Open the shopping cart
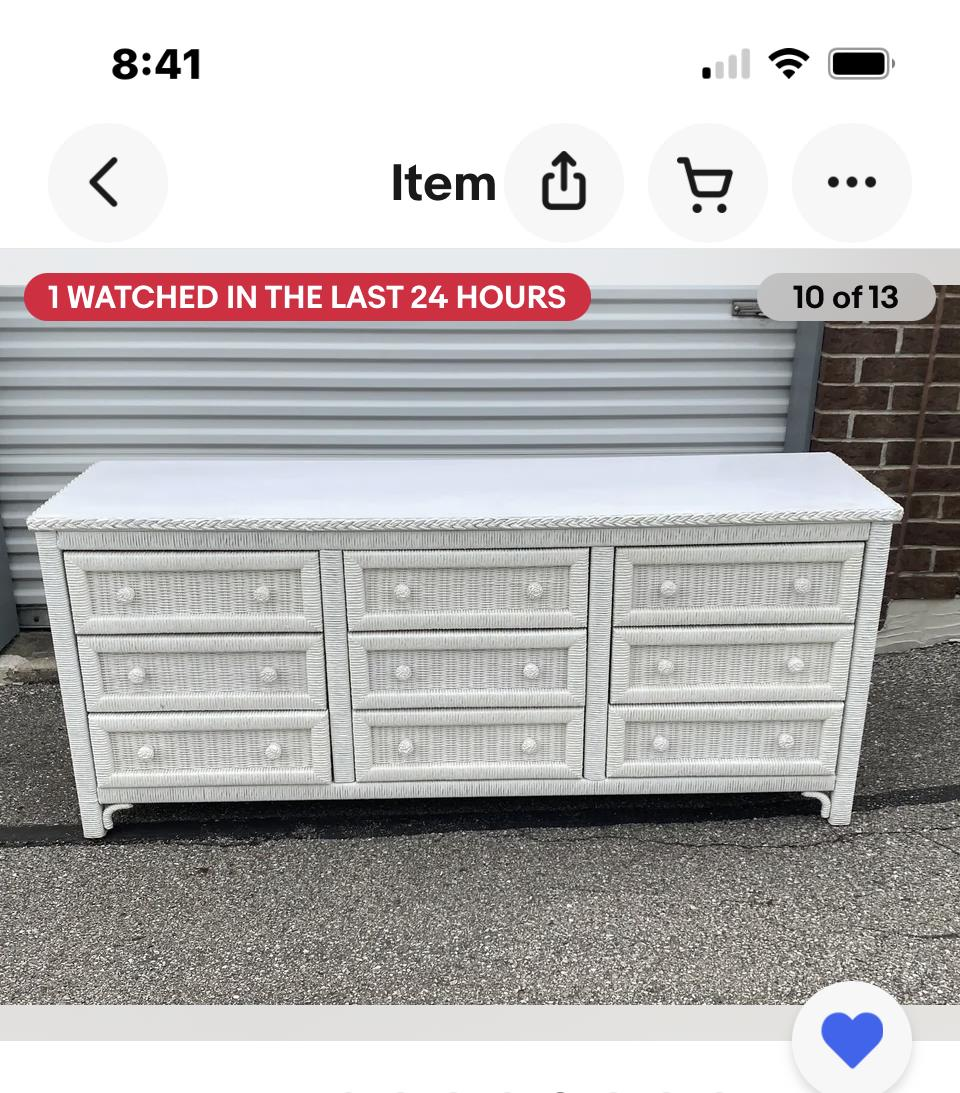Image resolution: width=960 pixels, height=1093 pixels. pyautogui.click(x=707, y=183)
